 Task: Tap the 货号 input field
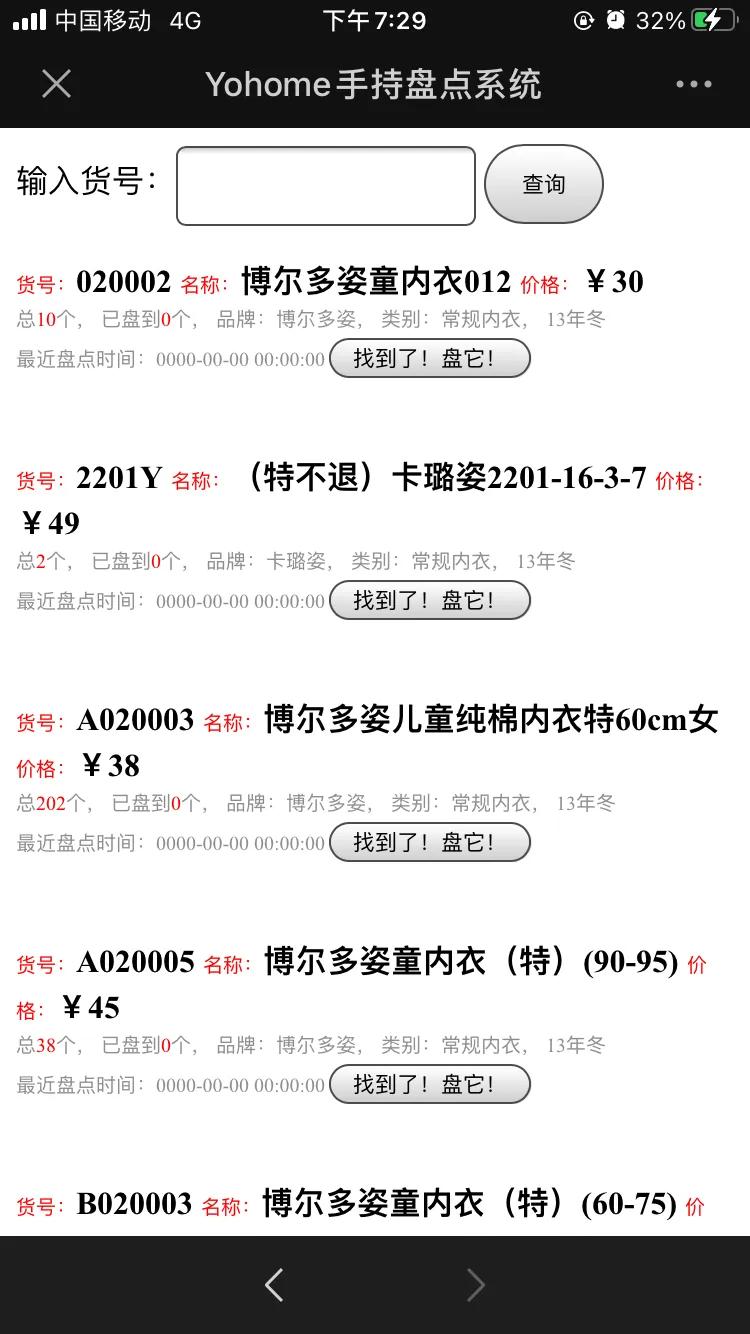coord(325,185)
